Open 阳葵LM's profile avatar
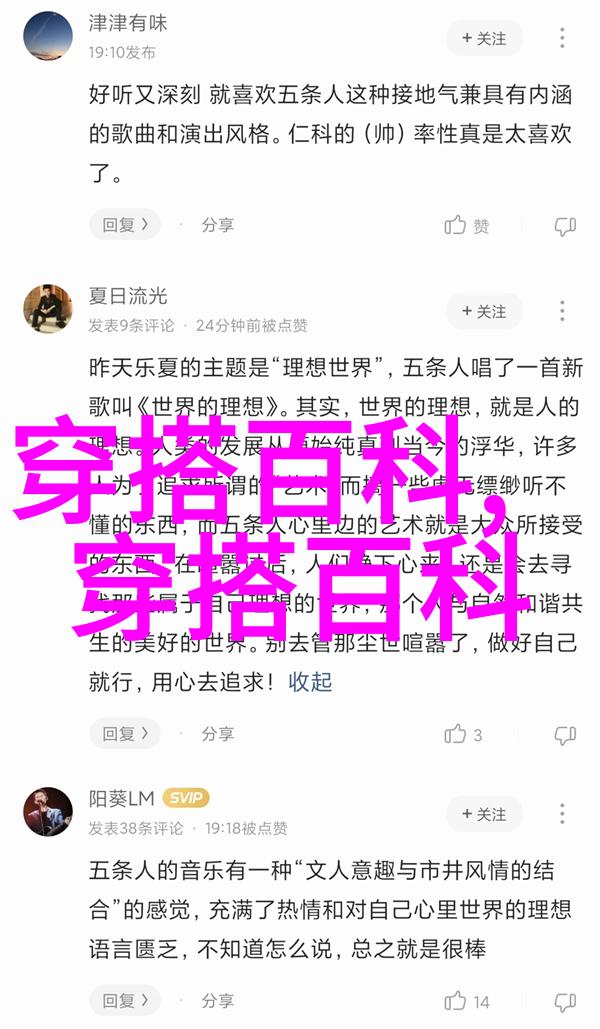This screenshot has height=1029, width=600. [48, 812]
